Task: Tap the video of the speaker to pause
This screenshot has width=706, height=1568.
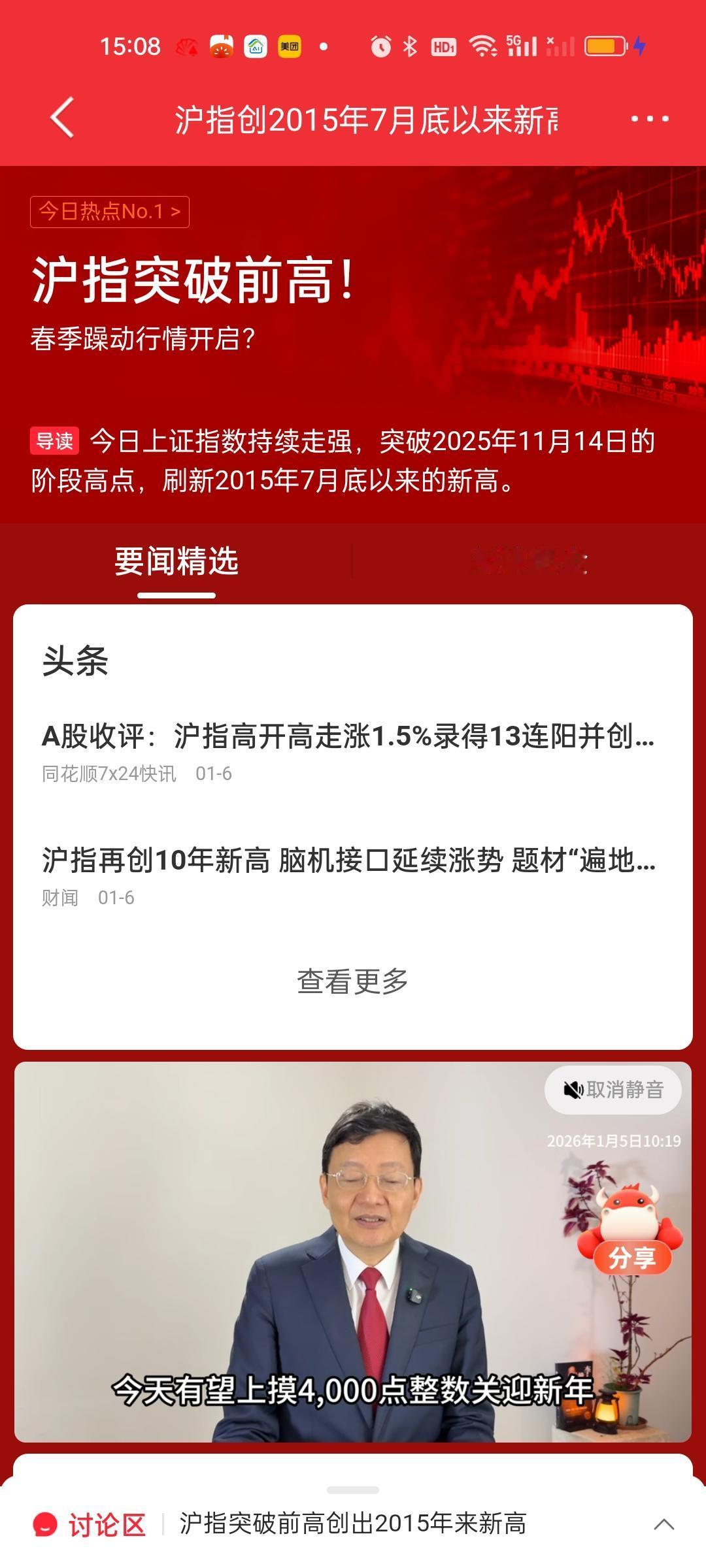Action: click(x=353, y=1241)
